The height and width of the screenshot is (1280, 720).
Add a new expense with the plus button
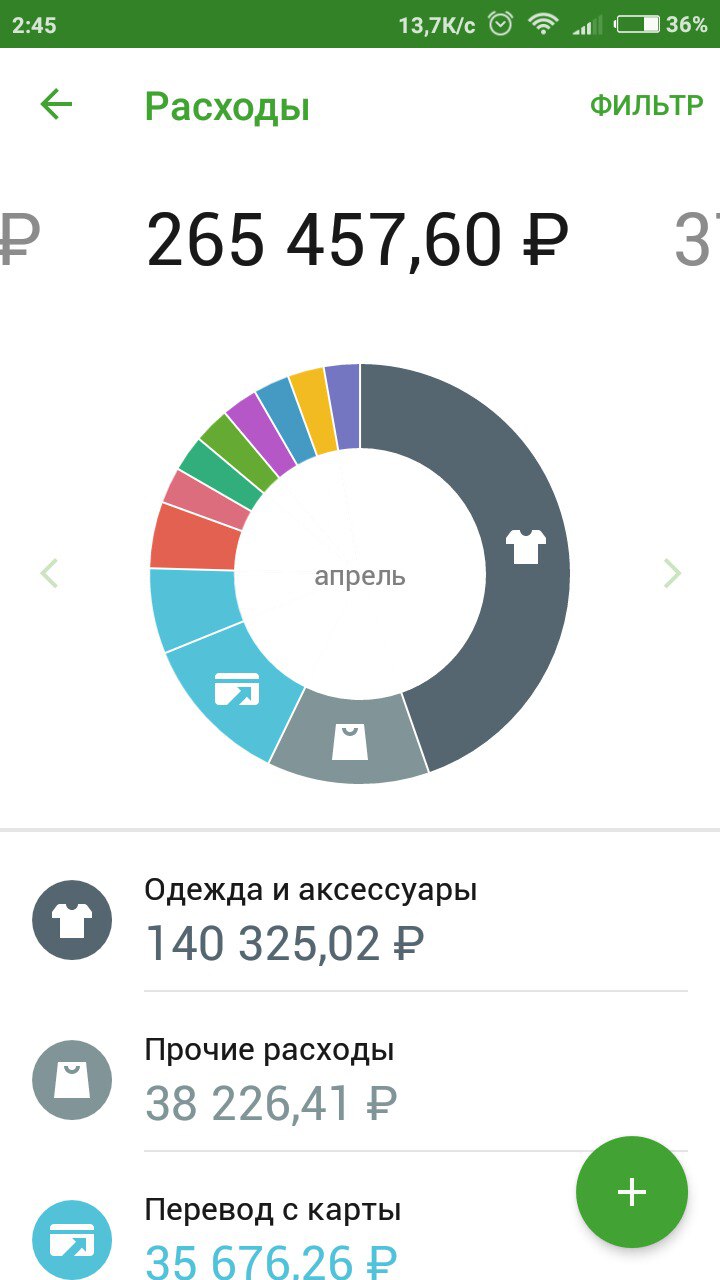click(x=632, y=1192)
